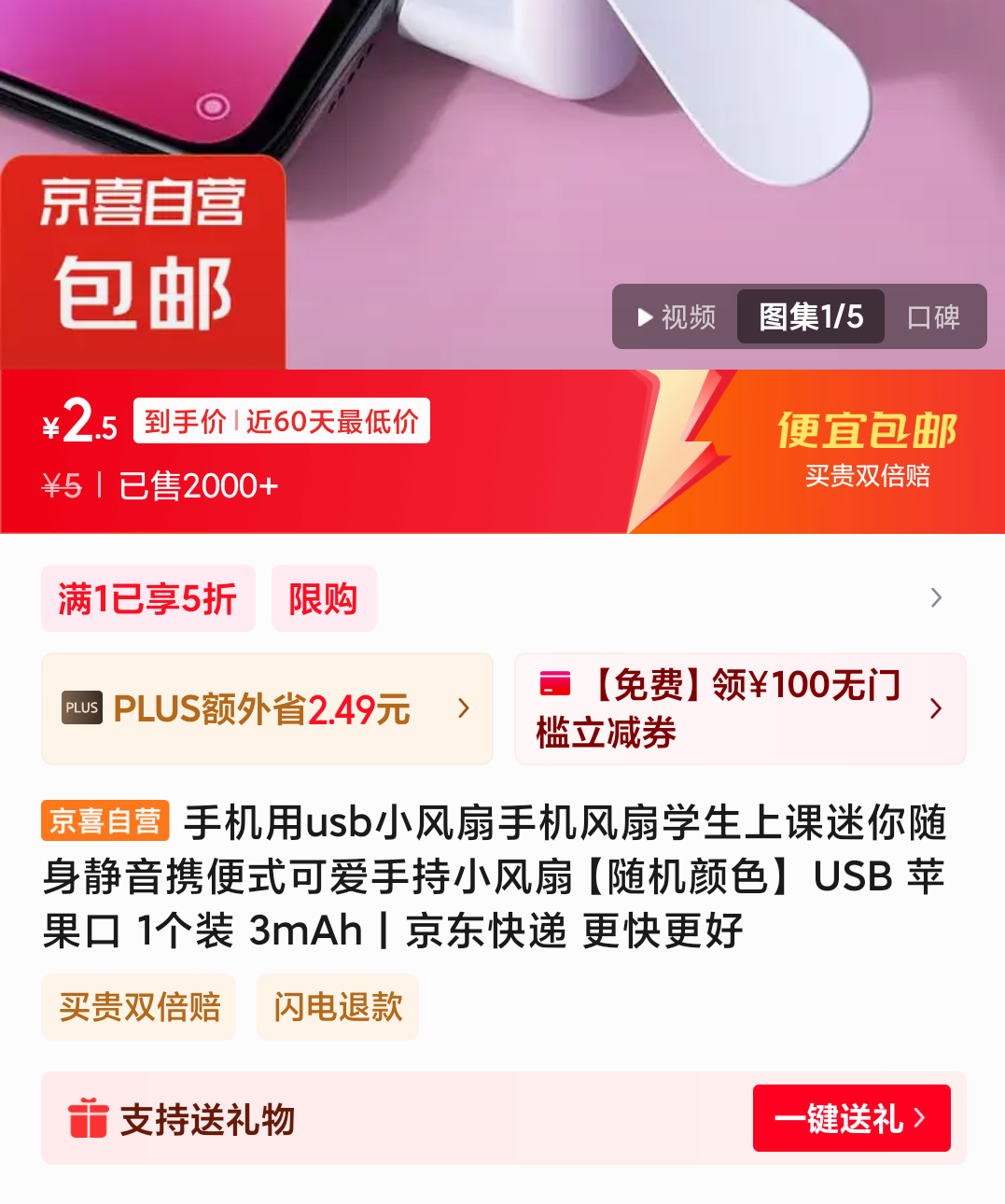Viewport: 1005px width, 1204px height.
Task: Select the 图集1/5 tab
Action: (810, 317)
